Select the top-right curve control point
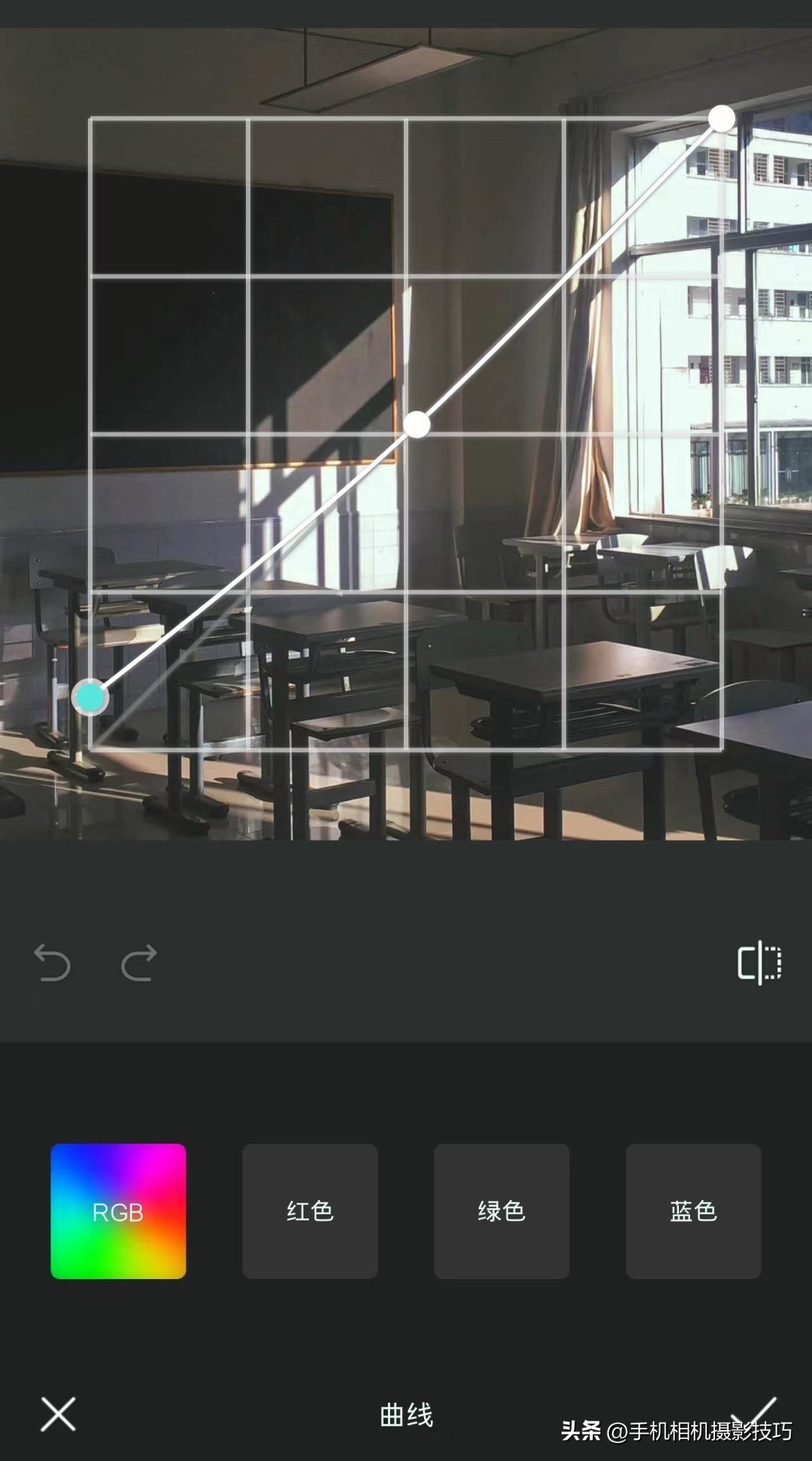The height and width of the screenshot is (1461, 812). click(722, 118)
